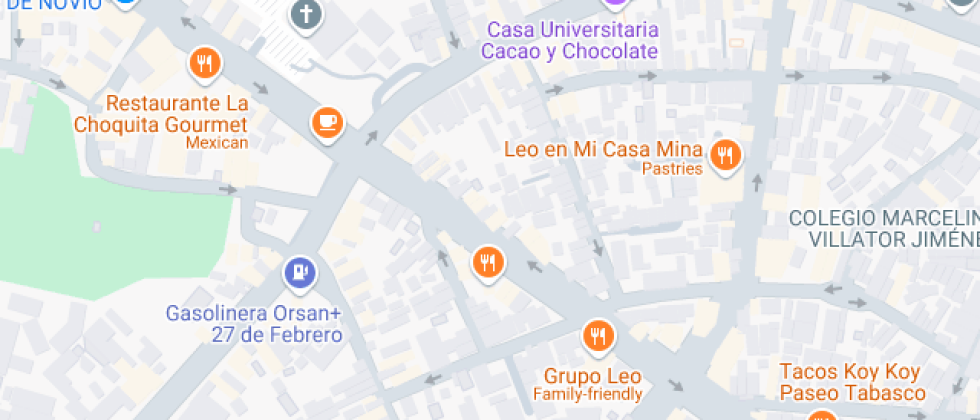Select Tacos Koy Koy Paseo Tabasco place

[x=851, y=382]
